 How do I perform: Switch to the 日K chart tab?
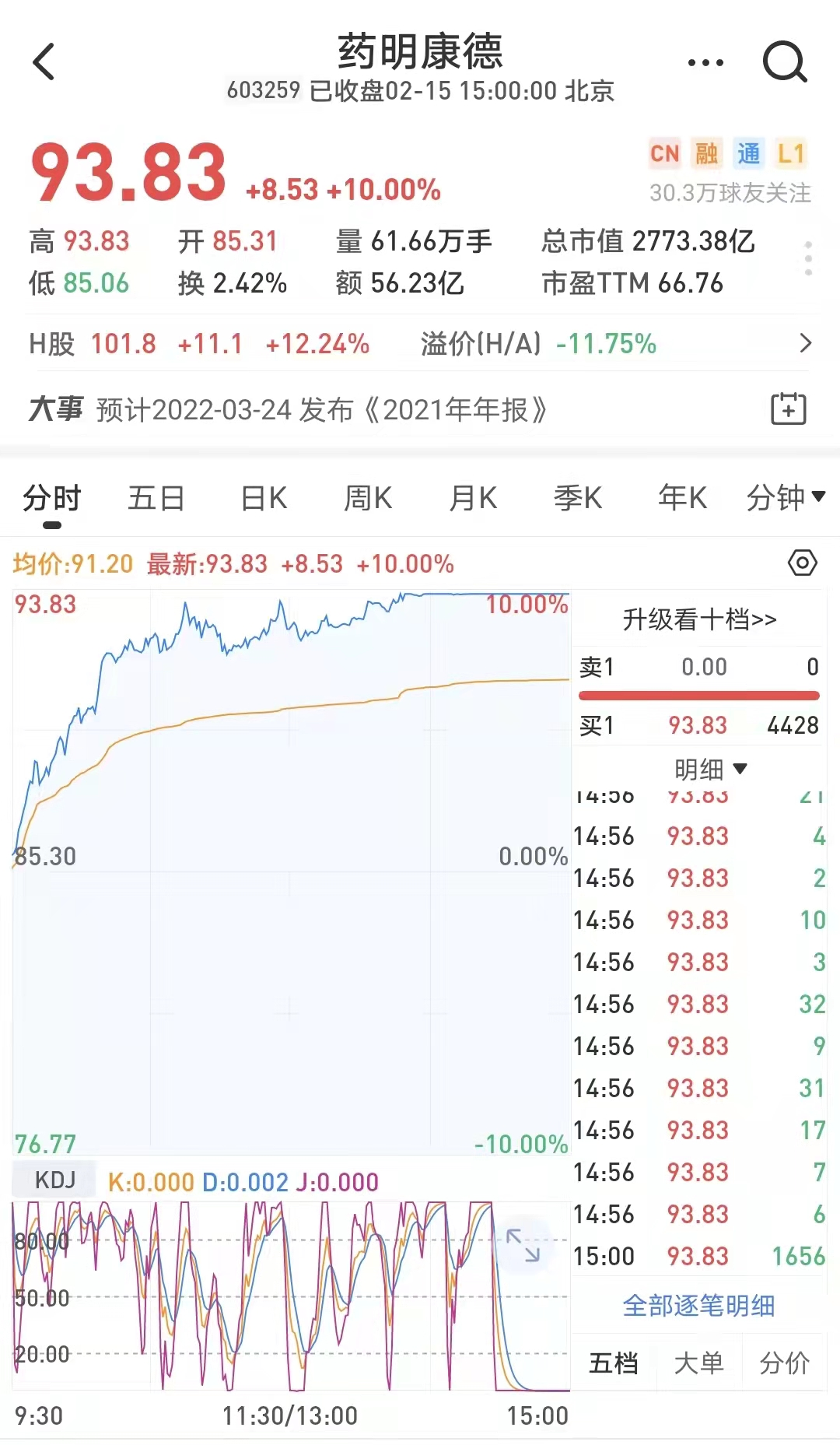point(264,498)
